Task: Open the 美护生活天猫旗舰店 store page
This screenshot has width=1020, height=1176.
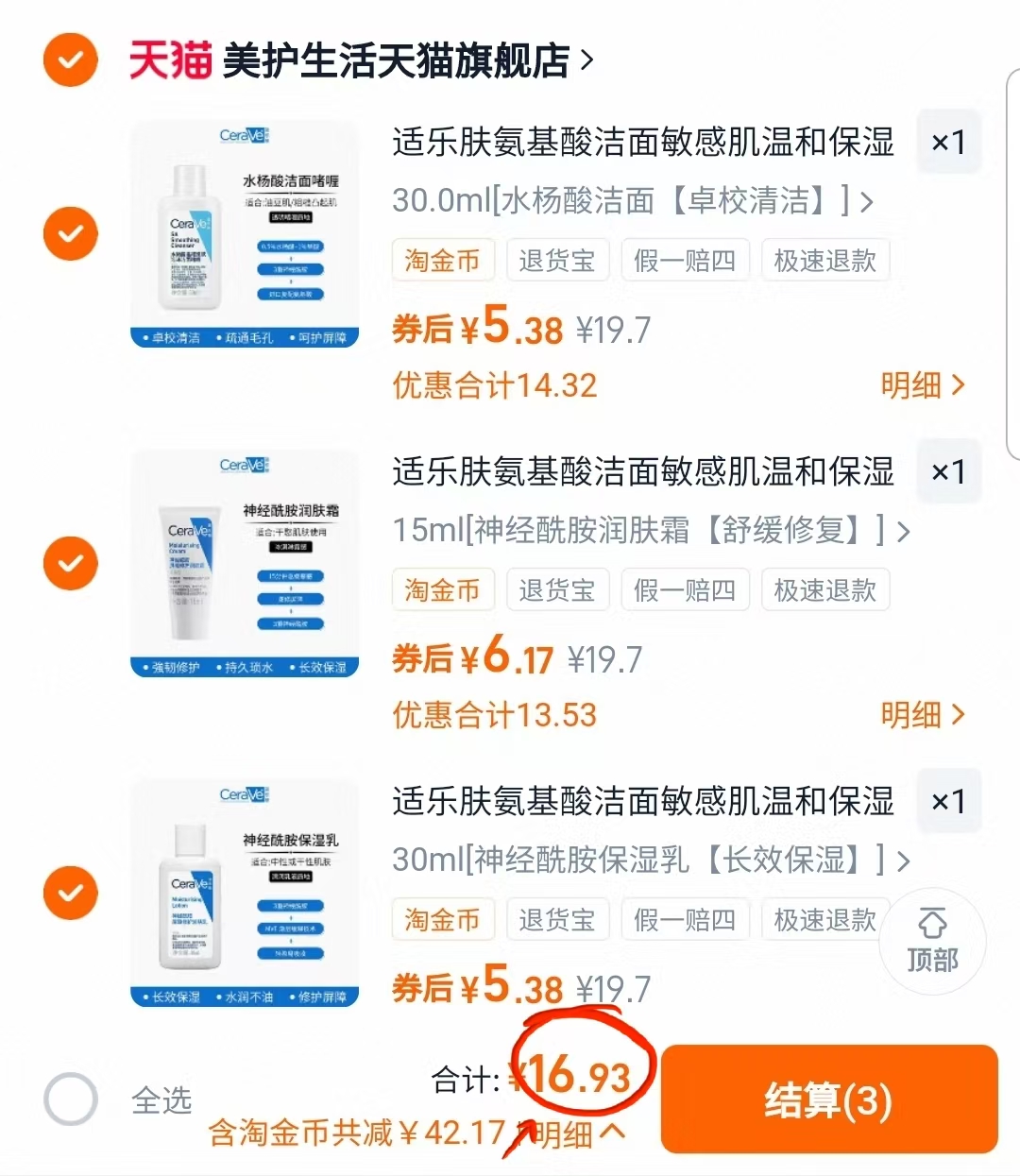Action: pos(397,60)
